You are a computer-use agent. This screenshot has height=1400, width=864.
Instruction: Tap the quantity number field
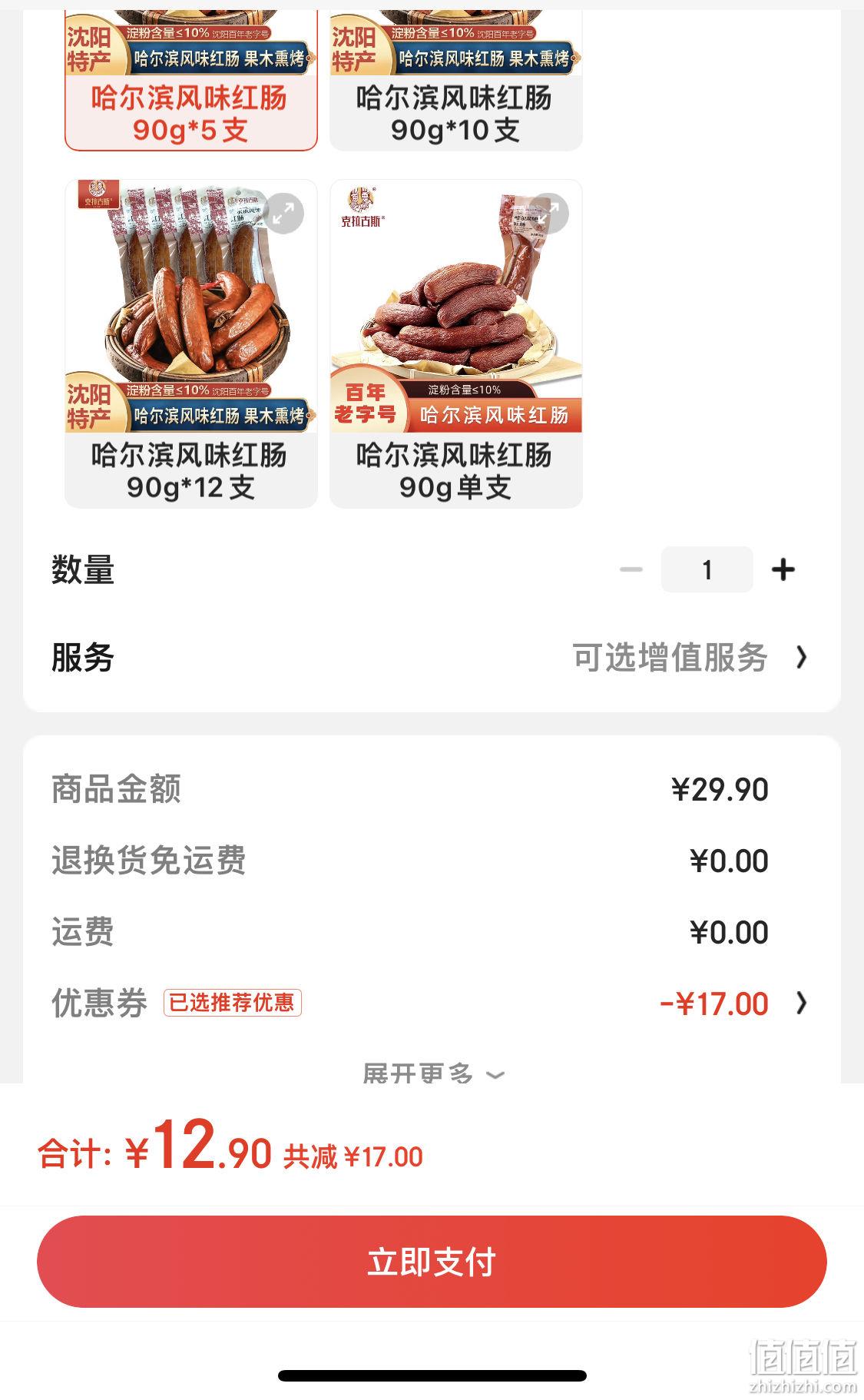(x=707, y=569)
